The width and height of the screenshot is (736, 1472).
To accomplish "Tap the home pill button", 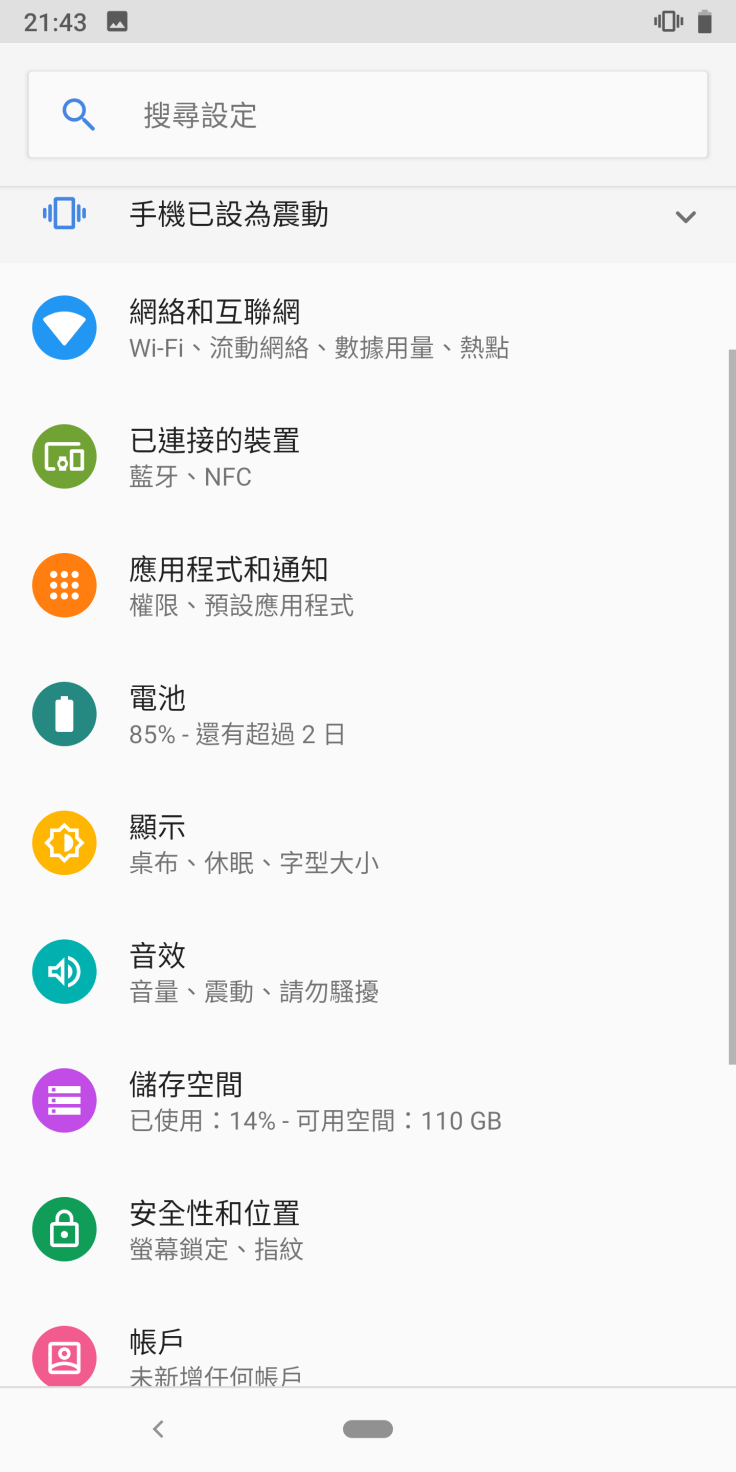I will pos(368,1429).
